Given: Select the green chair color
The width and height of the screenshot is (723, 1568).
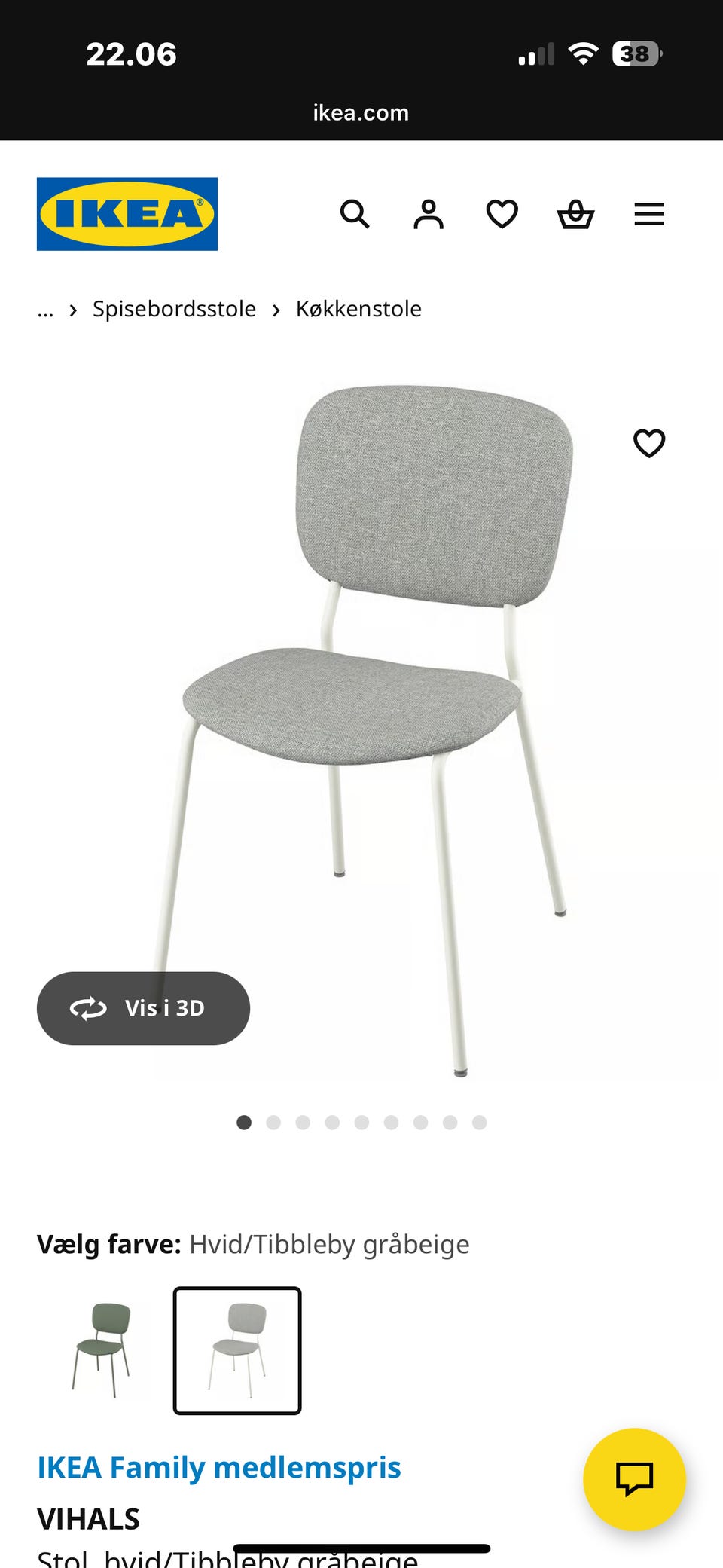Looking at the screenshot, I should [x=102, y=1350].
